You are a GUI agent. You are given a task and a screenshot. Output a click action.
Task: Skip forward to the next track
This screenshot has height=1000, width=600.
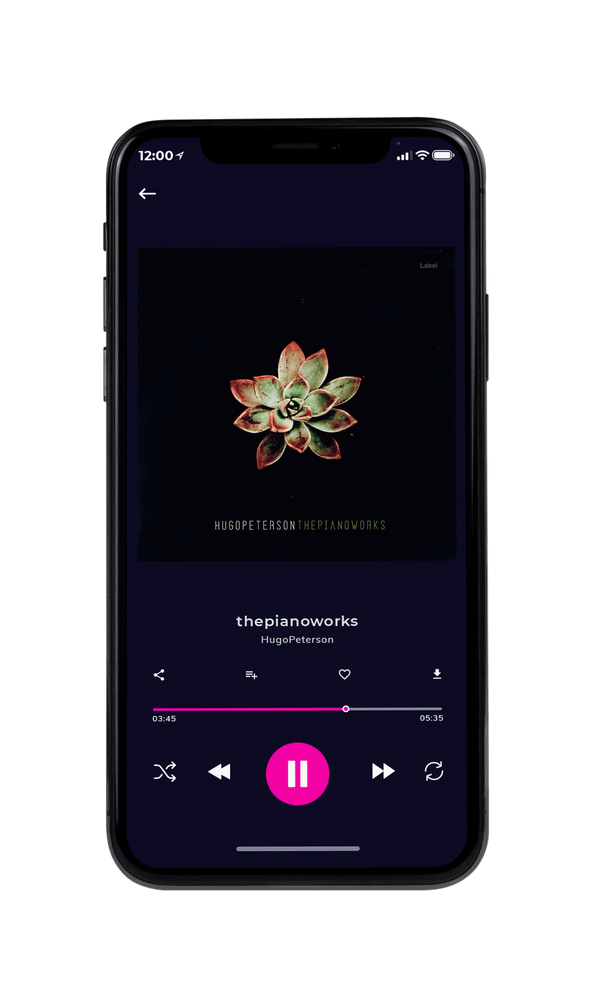pos(383,771)
